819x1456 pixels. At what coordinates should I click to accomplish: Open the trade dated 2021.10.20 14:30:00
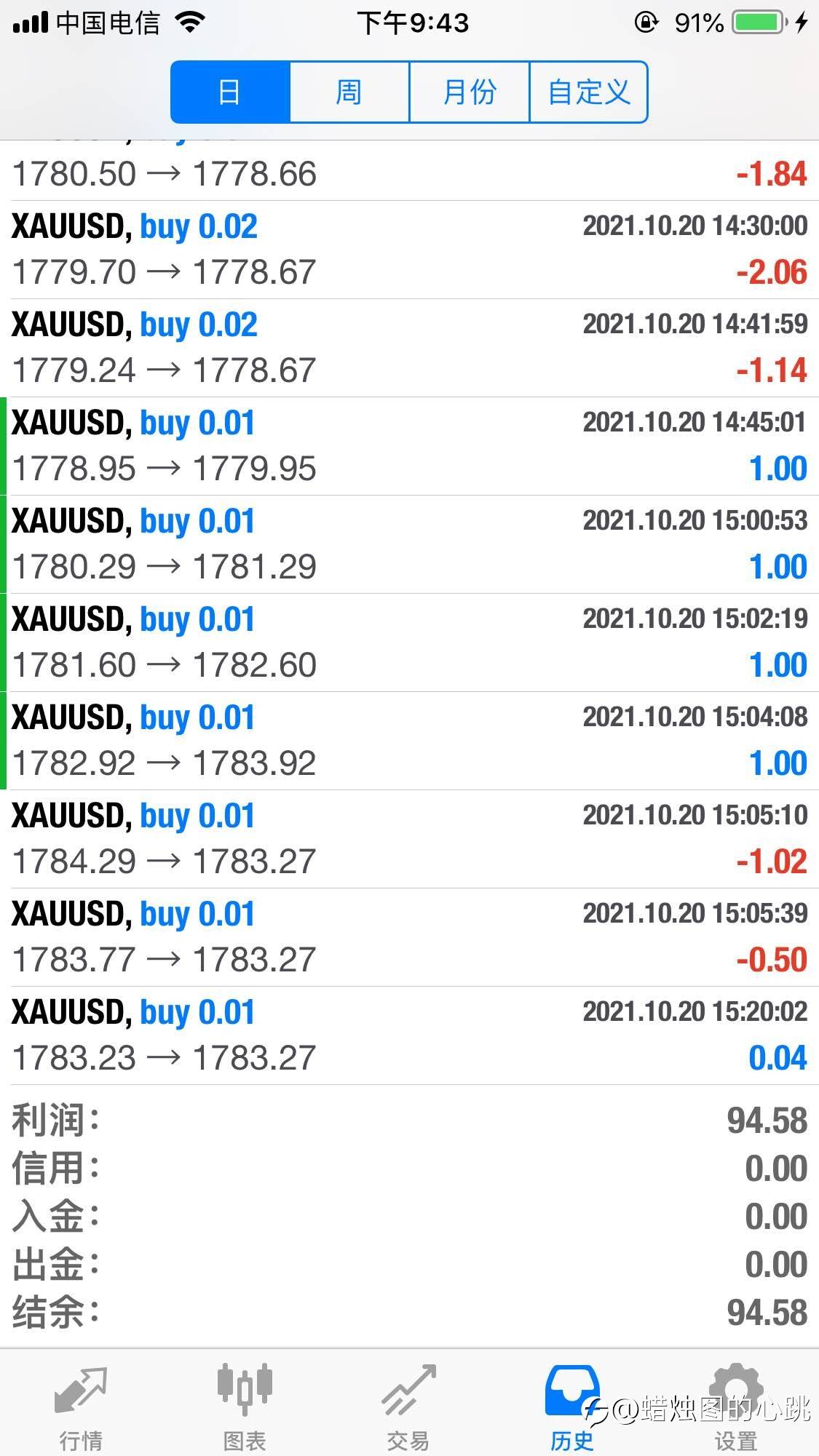tap(409, 250)
